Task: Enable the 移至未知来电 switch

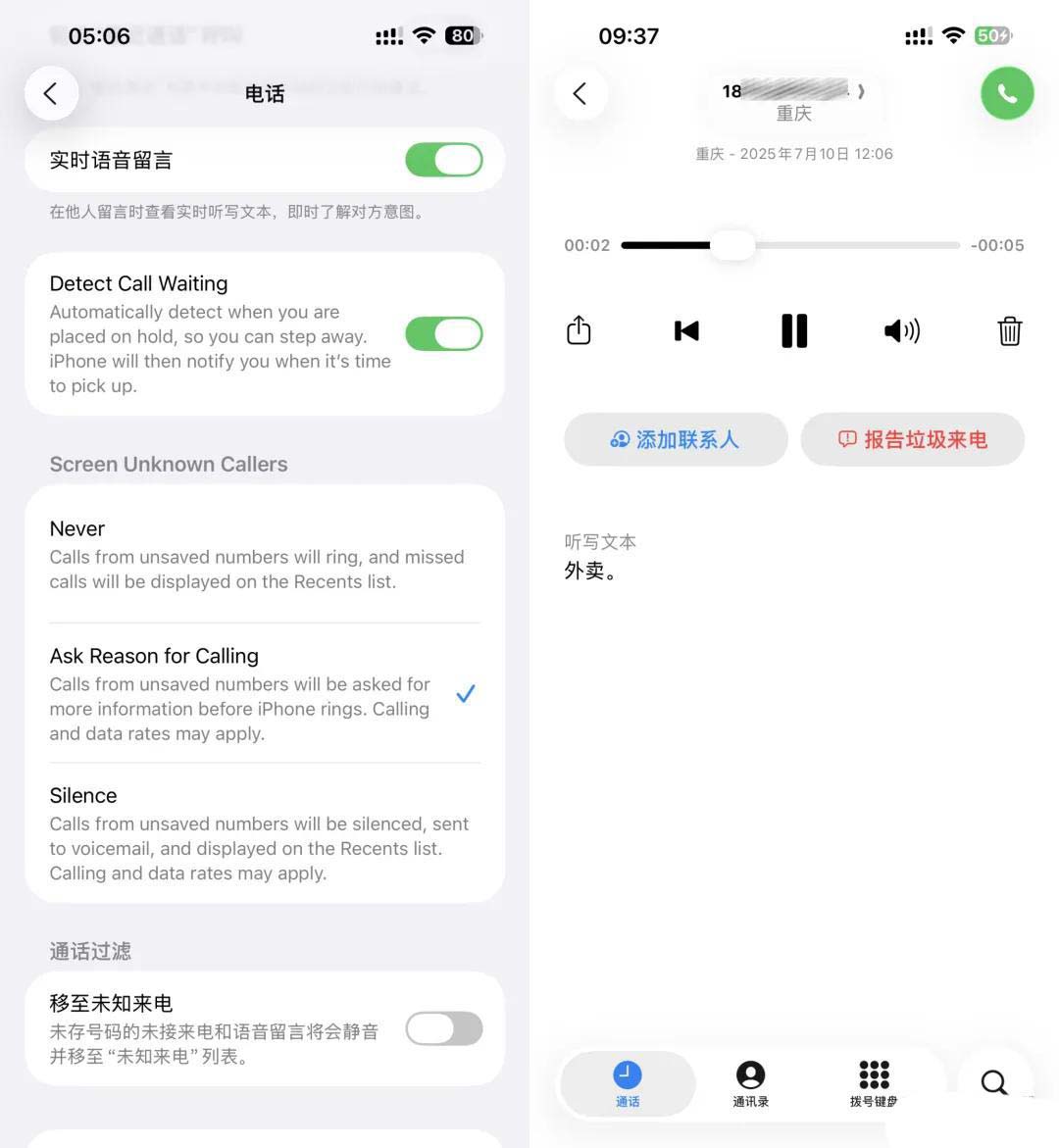Action: point(444,1028)
